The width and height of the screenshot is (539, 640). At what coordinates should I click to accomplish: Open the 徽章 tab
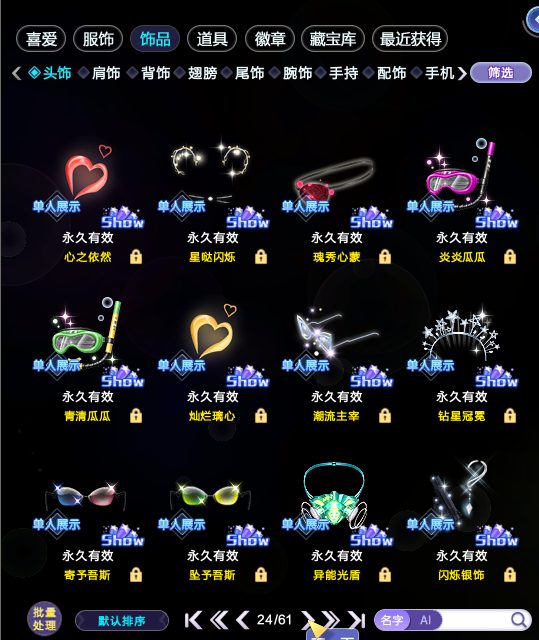click(x=270, y=39)
